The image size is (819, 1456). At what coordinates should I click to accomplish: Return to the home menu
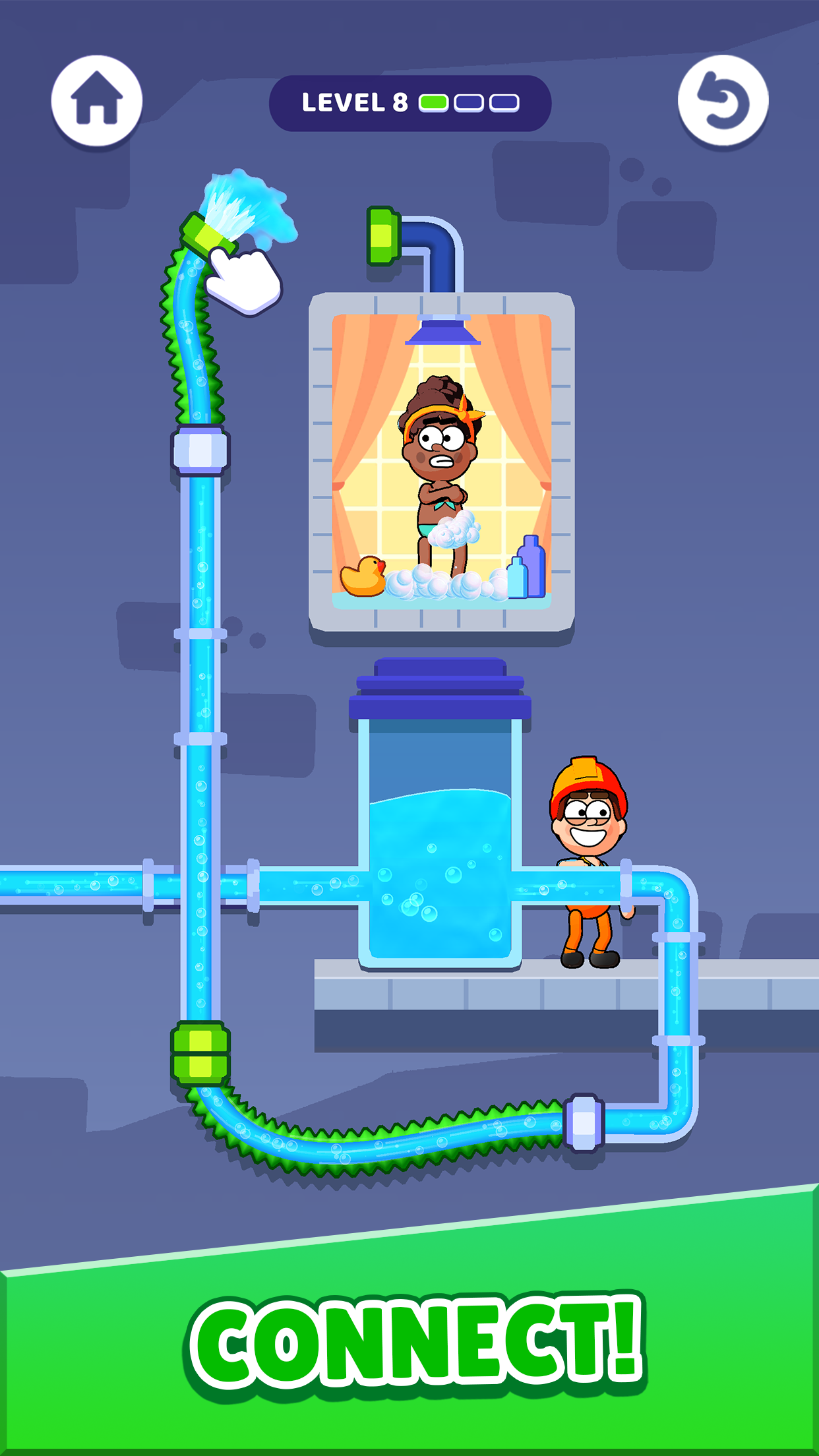97,101
